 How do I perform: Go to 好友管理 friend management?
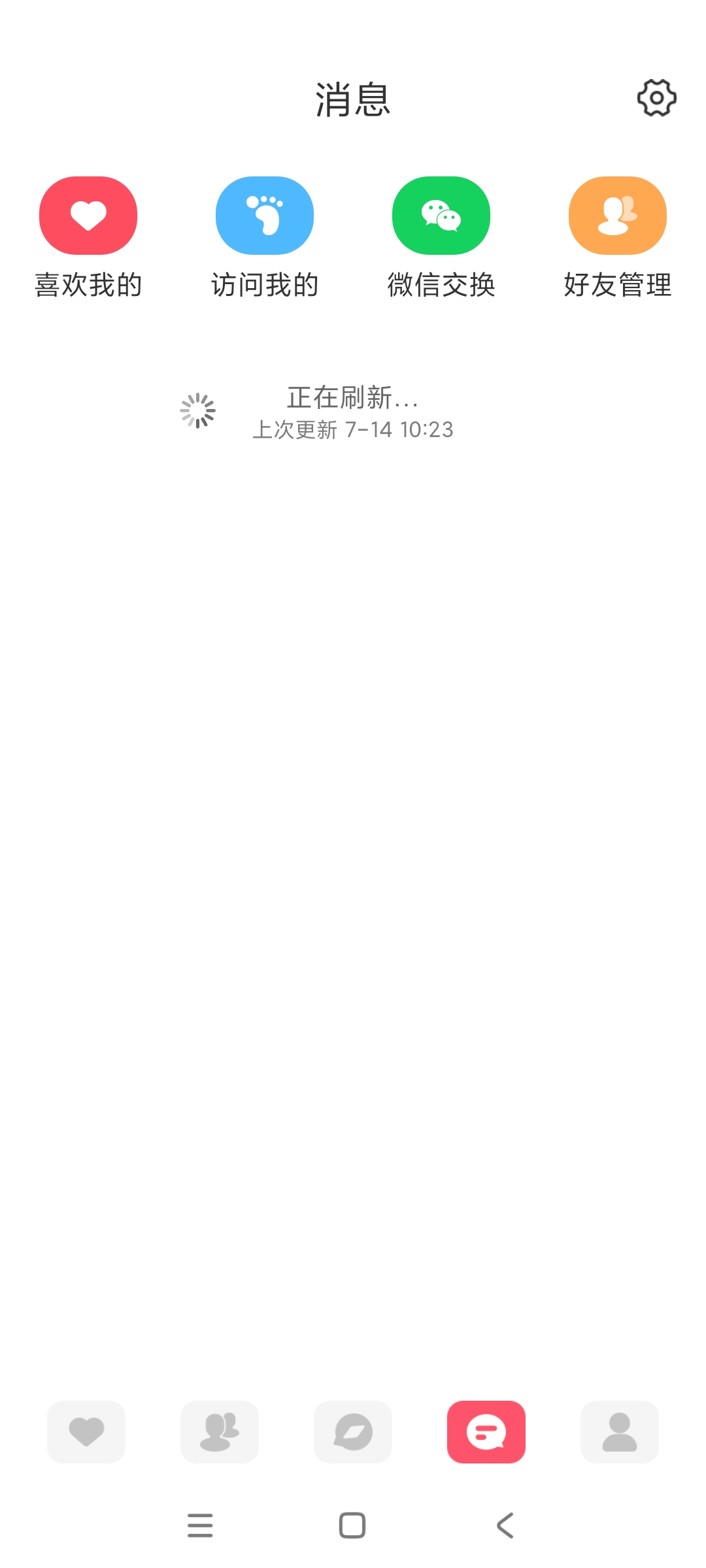click(x=618, y=216)
